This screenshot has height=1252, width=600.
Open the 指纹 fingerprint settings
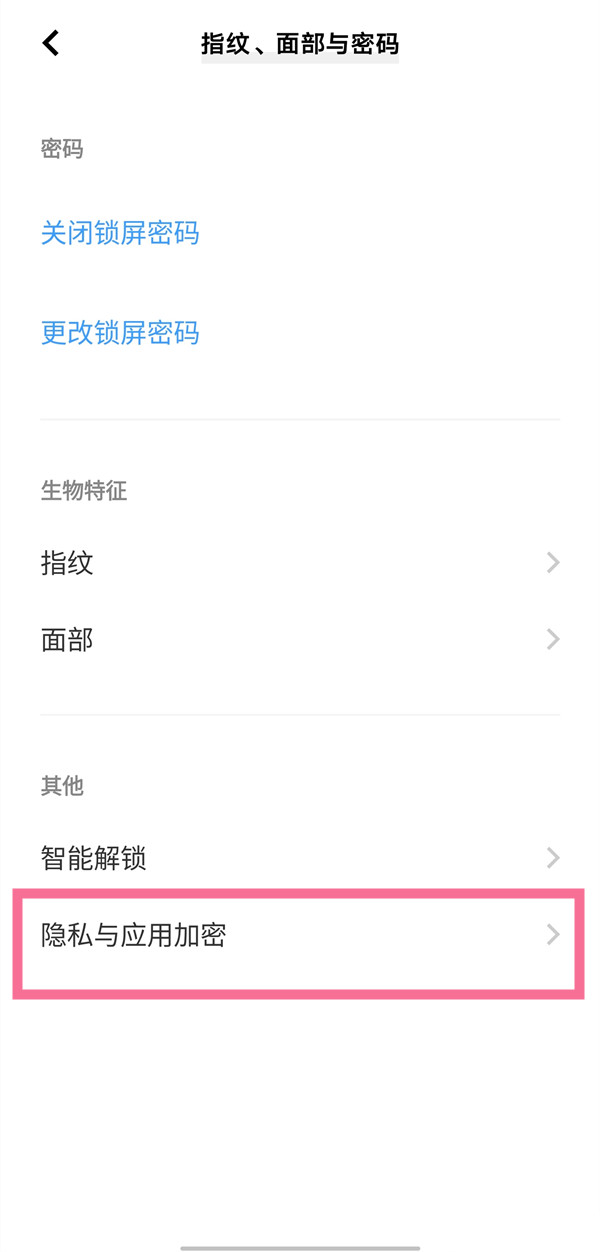pyautogui.click(x=300, y=563)
